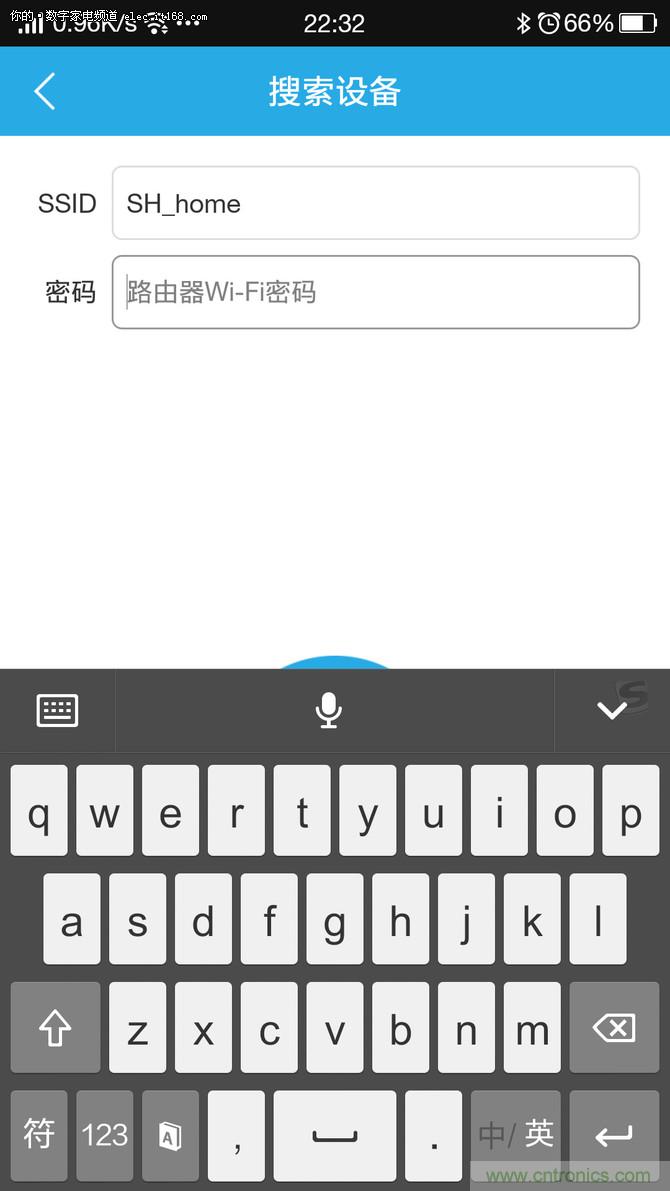Open the keyboard layout switcher icon

[x=57, y=710]
